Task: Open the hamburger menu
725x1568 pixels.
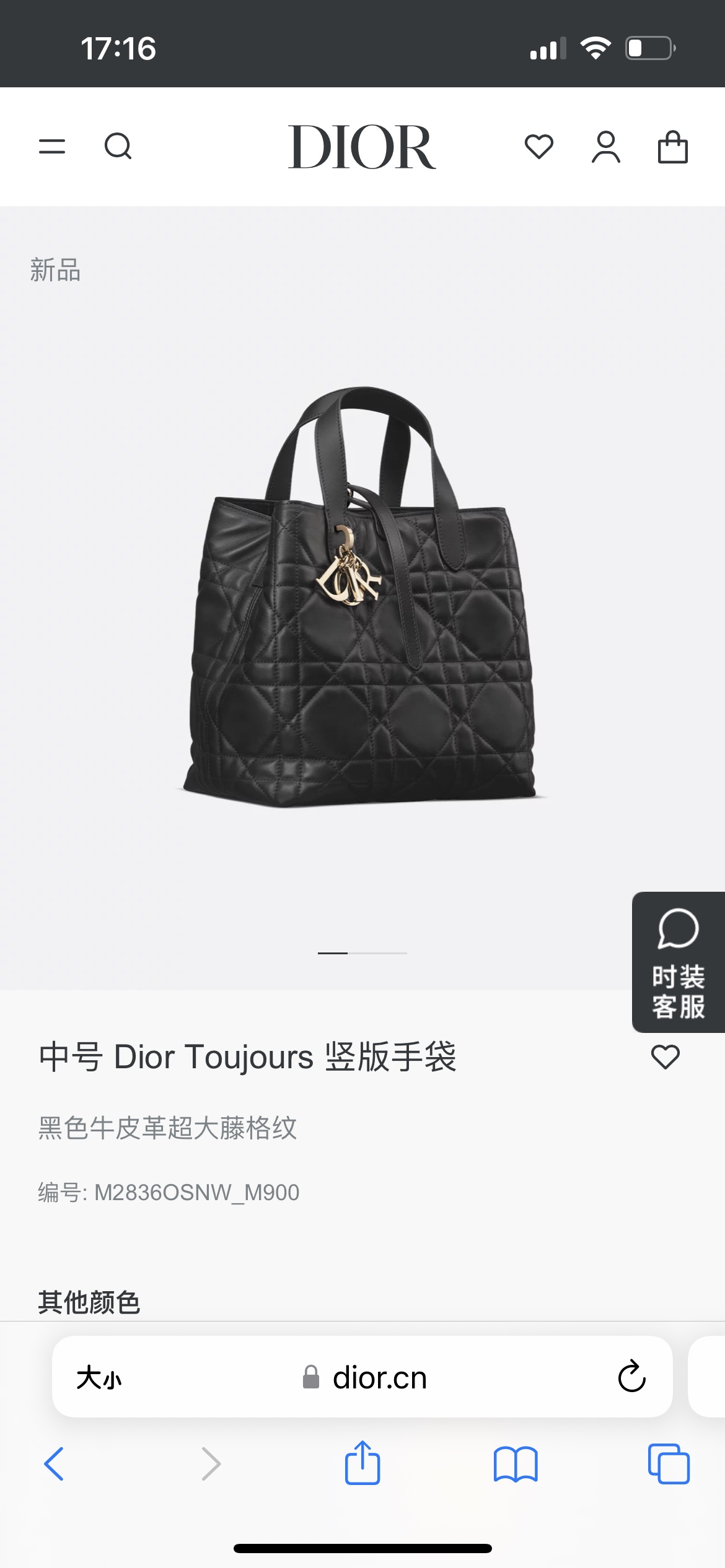Action: (x=52, y=147)
